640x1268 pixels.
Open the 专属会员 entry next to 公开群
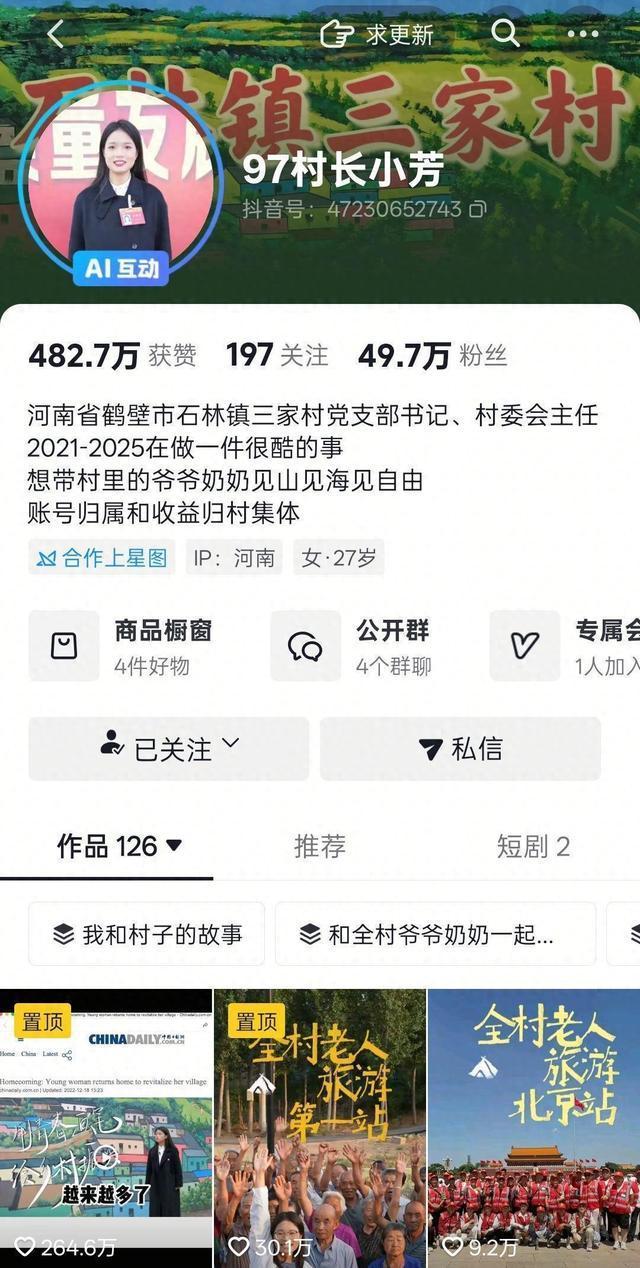click(566, 646)
